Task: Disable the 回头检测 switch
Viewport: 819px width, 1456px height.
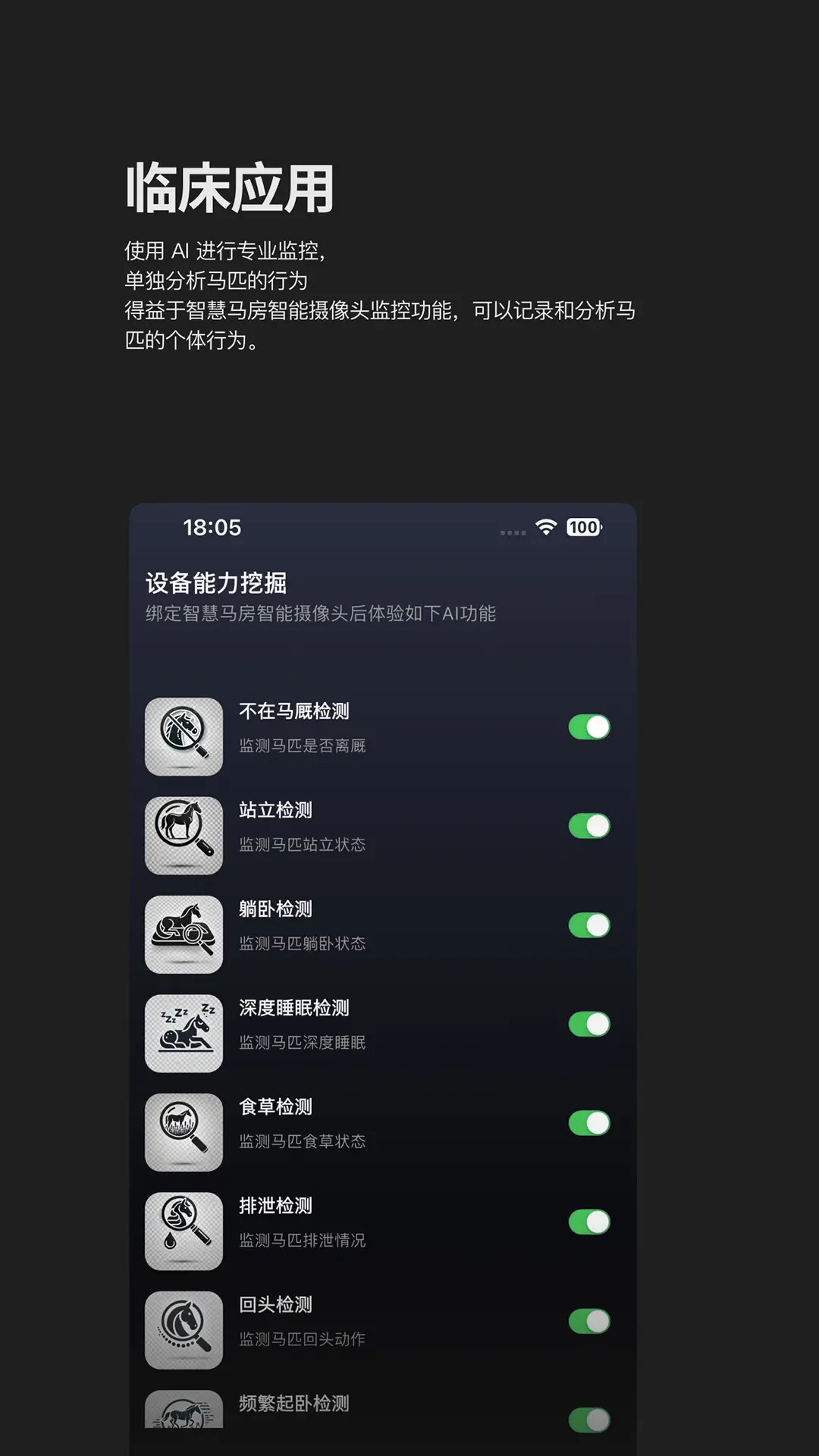Action: click(x=588, y=1319)
